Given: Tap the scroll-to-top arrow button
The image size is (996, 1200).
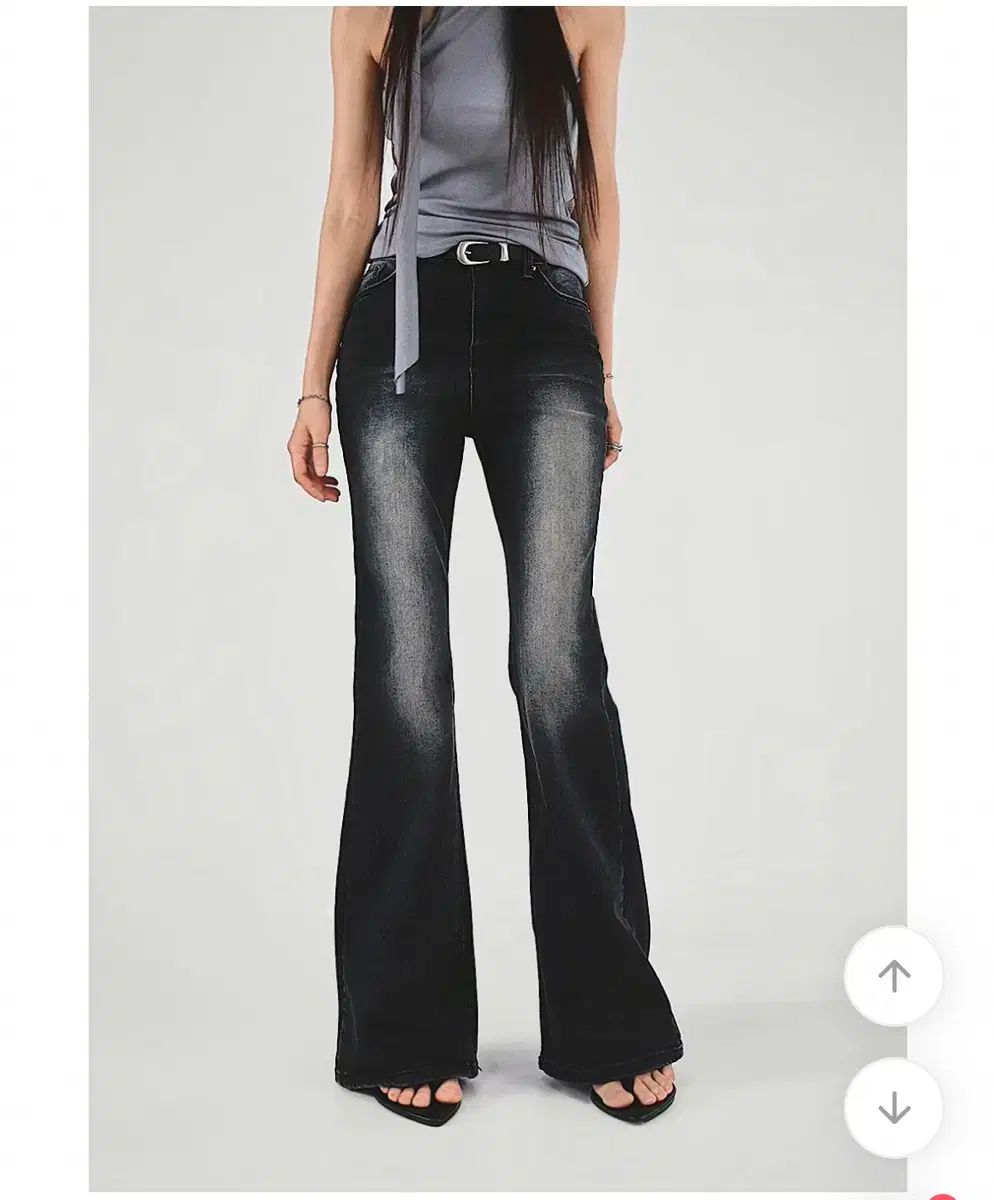Looking at the screenshot, I should 893,976.
